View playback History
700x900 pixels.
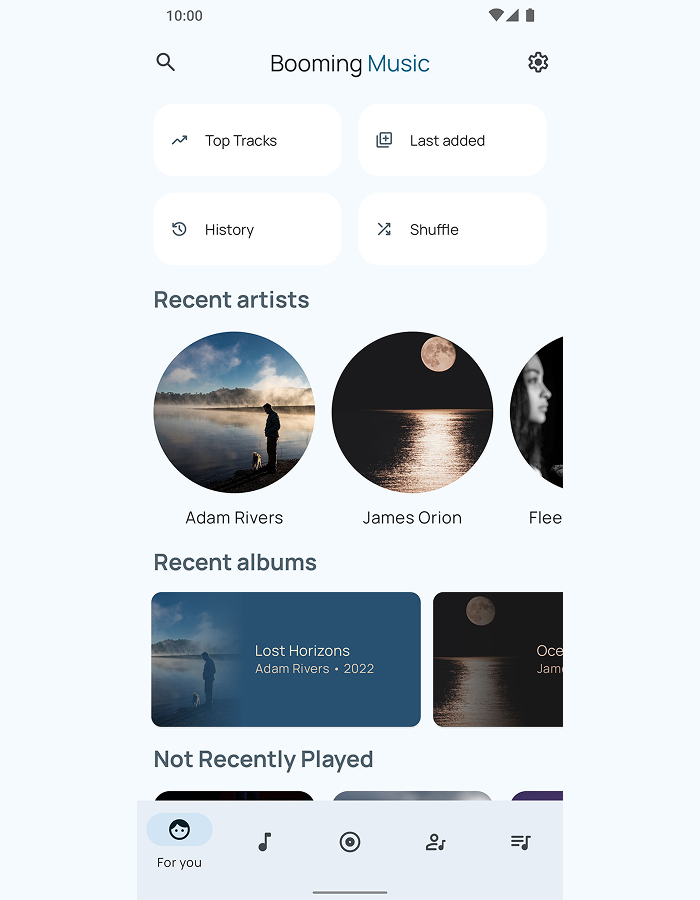coord(247,229)
